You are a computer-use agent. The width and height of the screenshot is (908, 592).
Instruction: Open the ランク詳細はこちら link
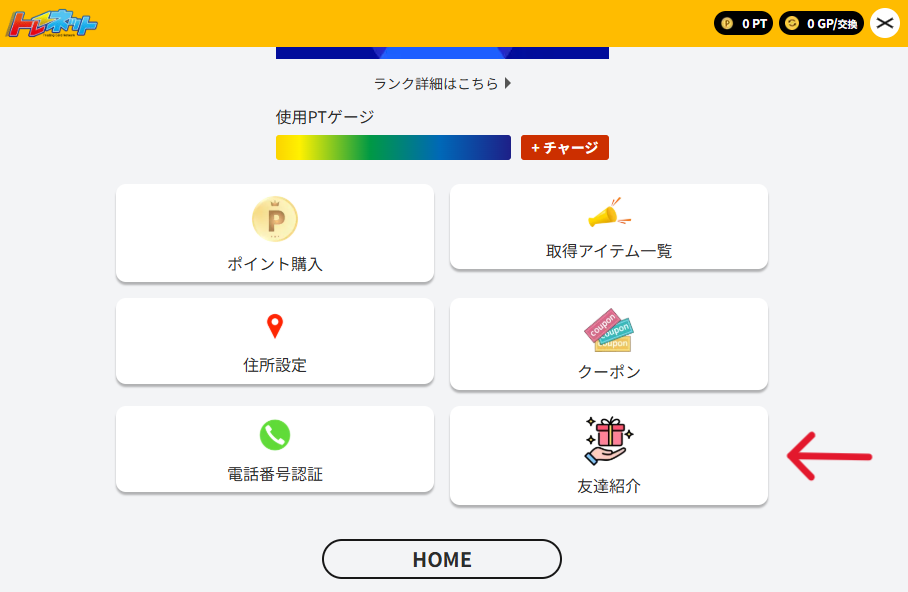click(442, 84)
